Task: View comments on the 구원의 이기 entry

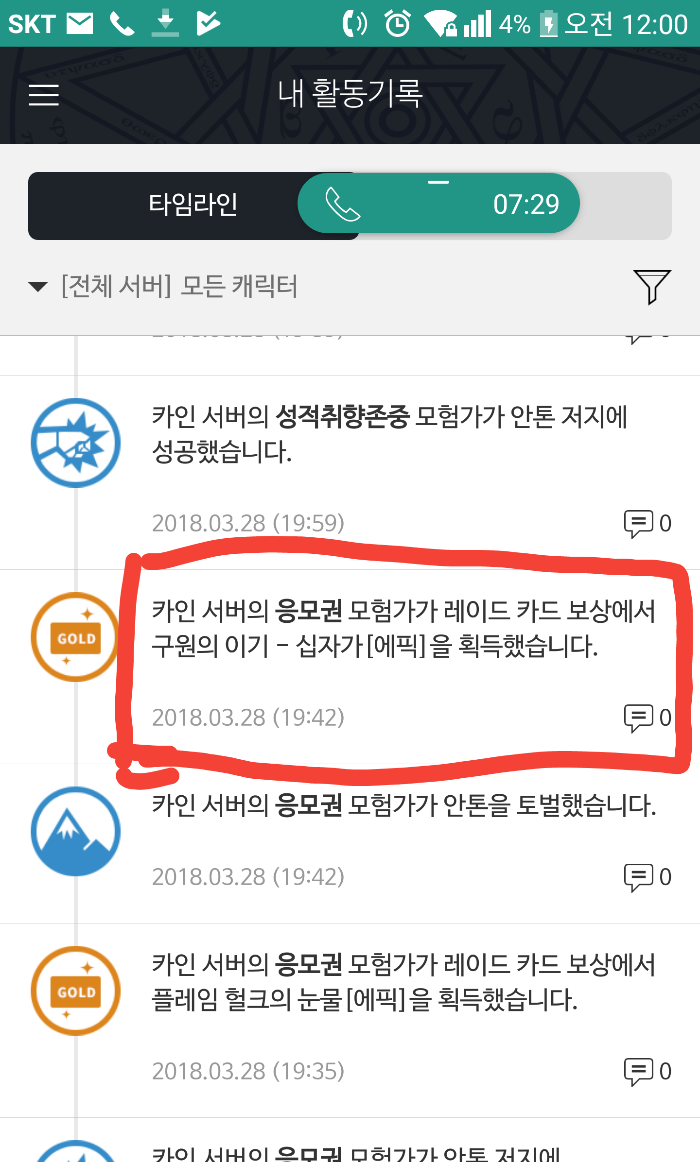Action: coord(646,717)
